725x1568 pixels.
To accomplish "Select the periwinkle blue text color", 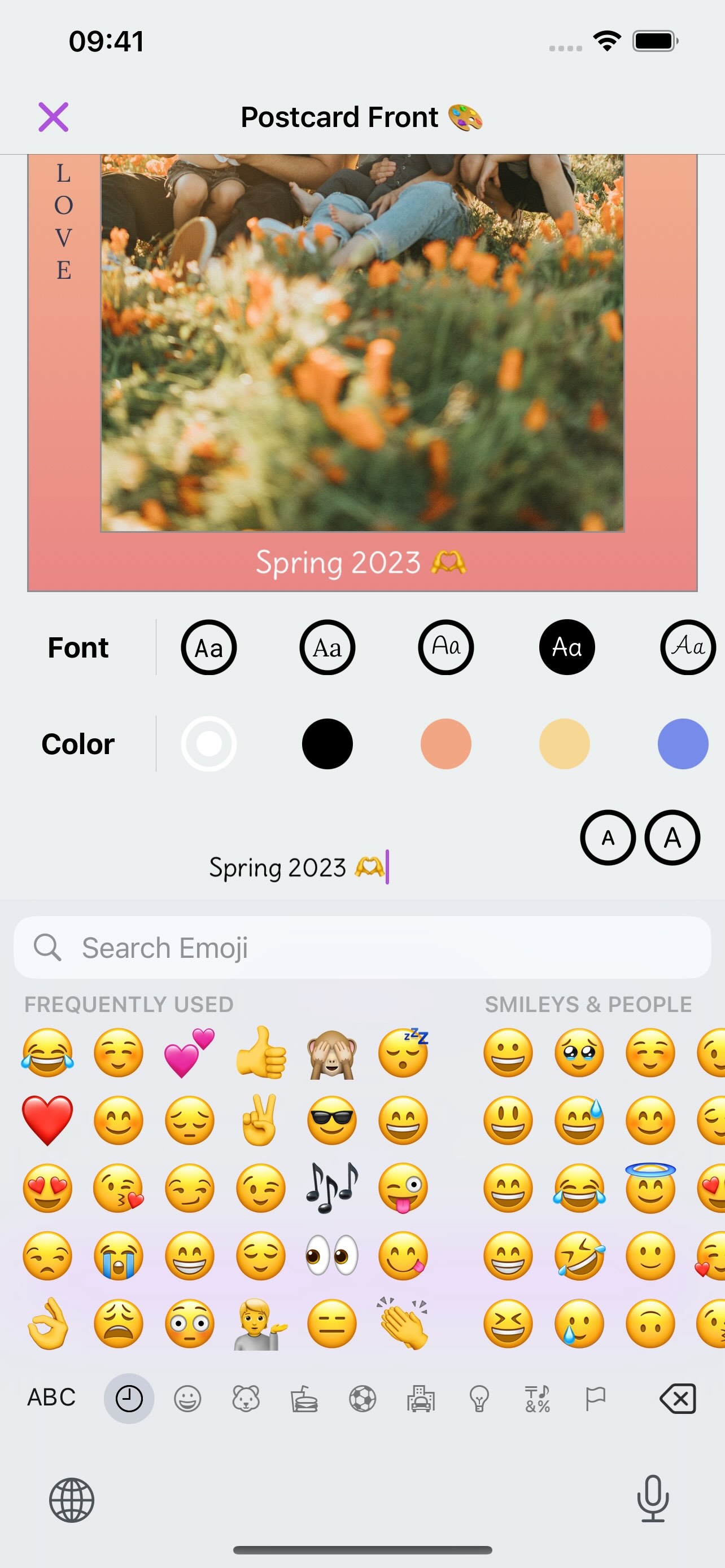I will click(683, 744).
